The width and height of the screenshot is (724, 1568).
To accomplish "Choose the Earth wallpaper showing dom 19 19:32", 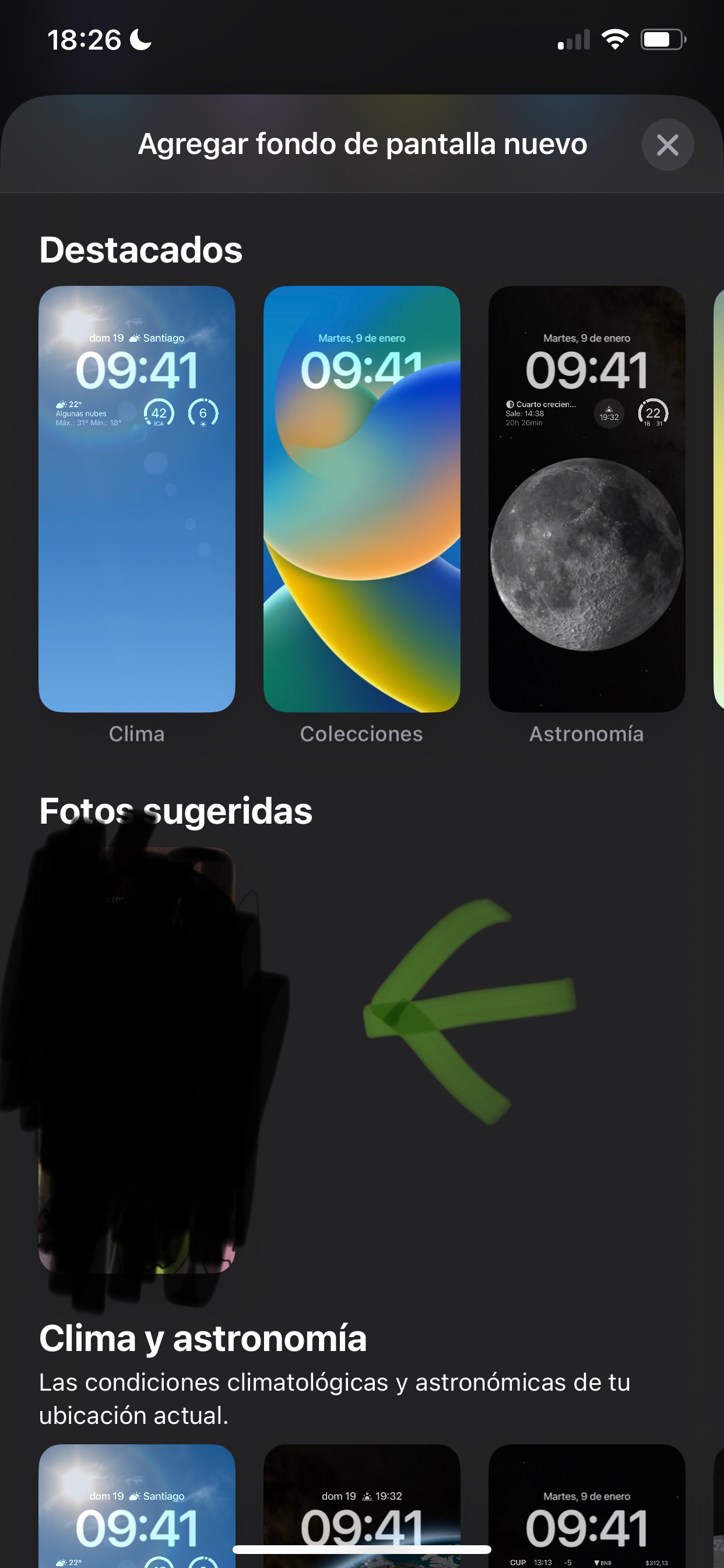I will pyautogui.click(x=361, y=1506).
